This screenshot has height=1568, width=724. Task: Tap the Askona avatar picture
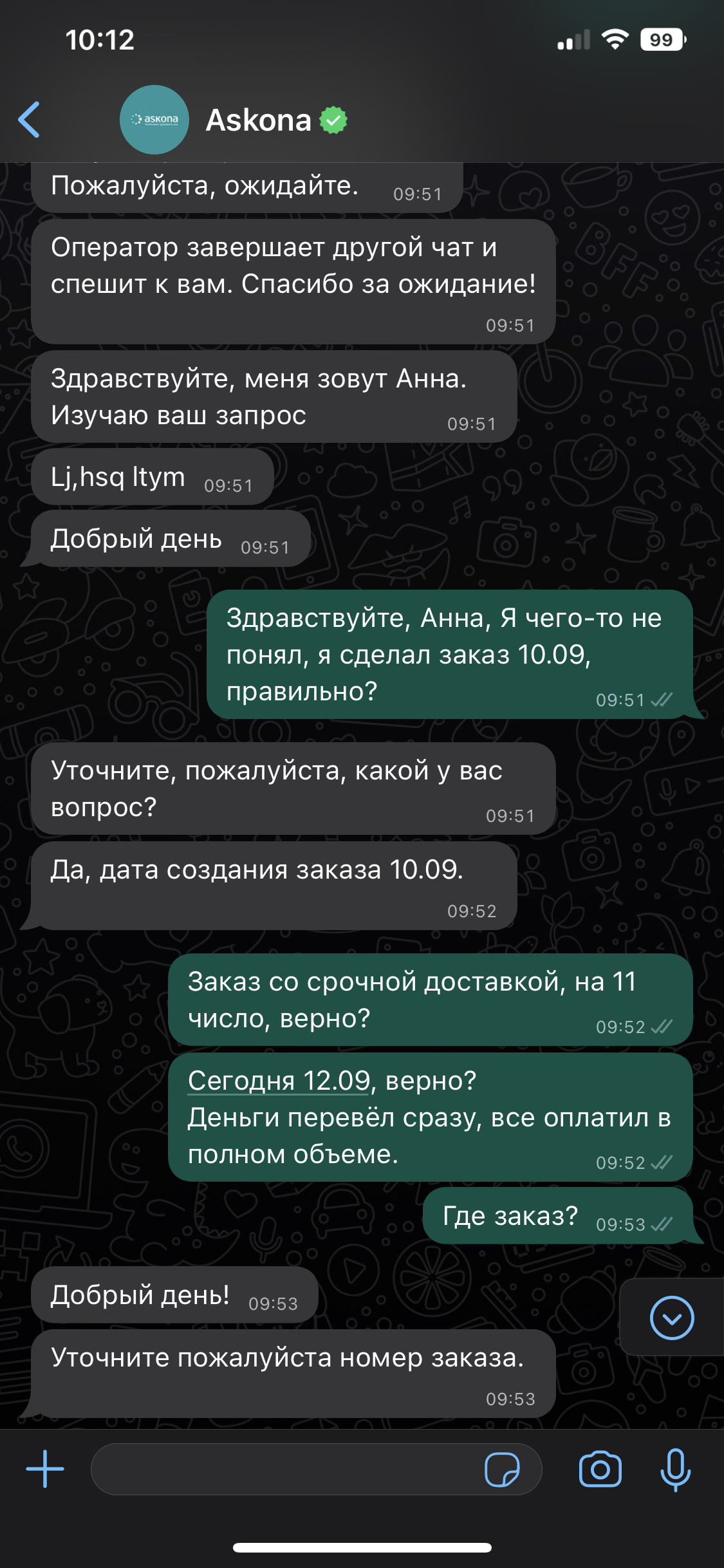[154, 120]
